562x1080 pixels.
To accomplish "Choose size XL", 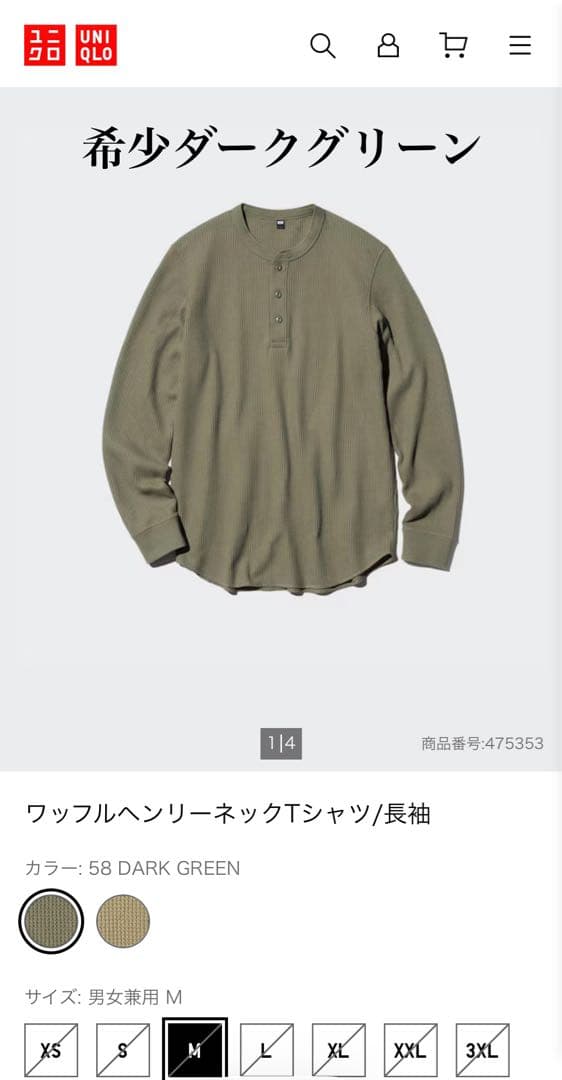I will coord(338,1050).
